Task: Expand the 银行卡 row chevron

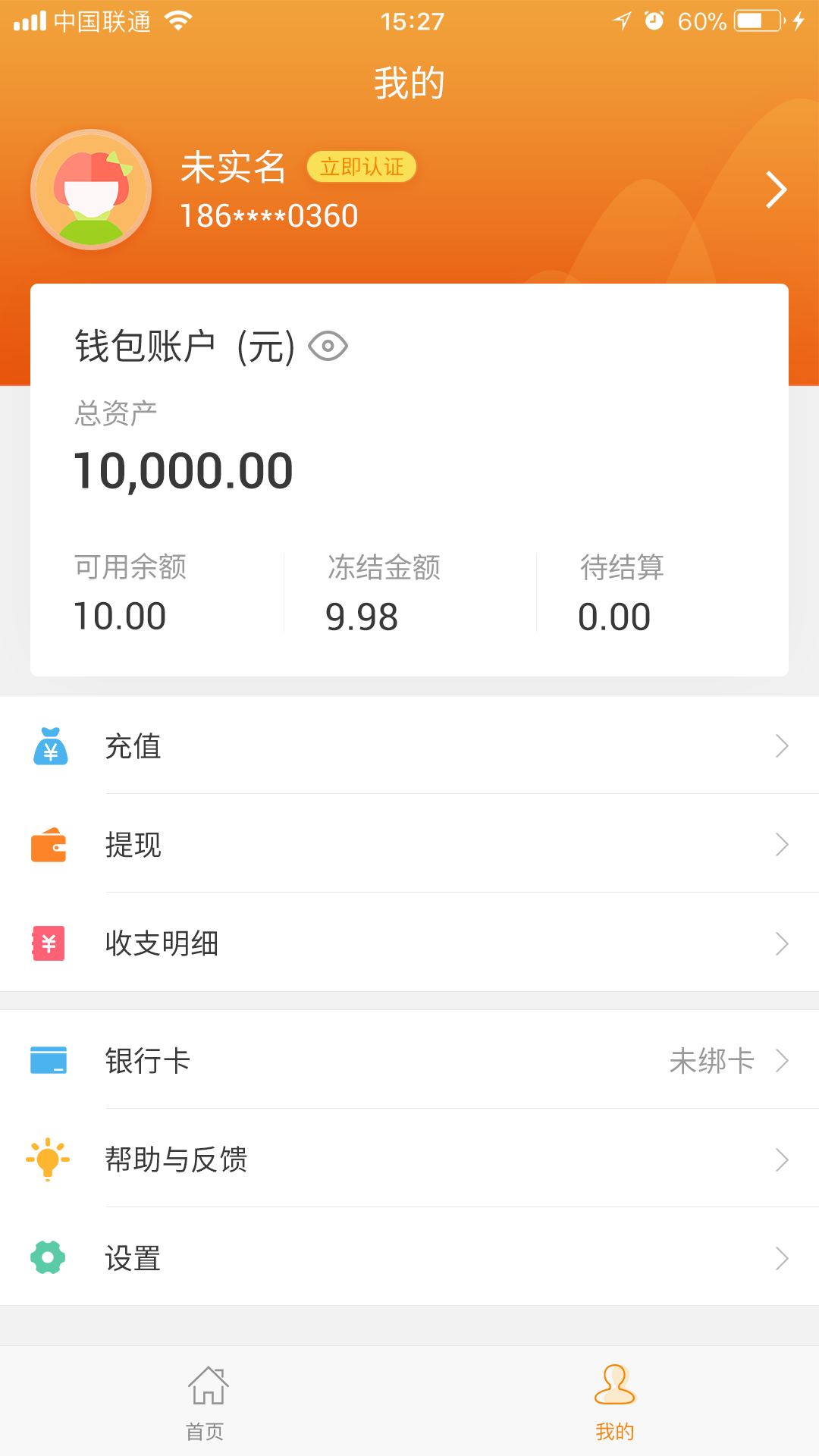Action: pyautogui.click(x=783, y=1061)
